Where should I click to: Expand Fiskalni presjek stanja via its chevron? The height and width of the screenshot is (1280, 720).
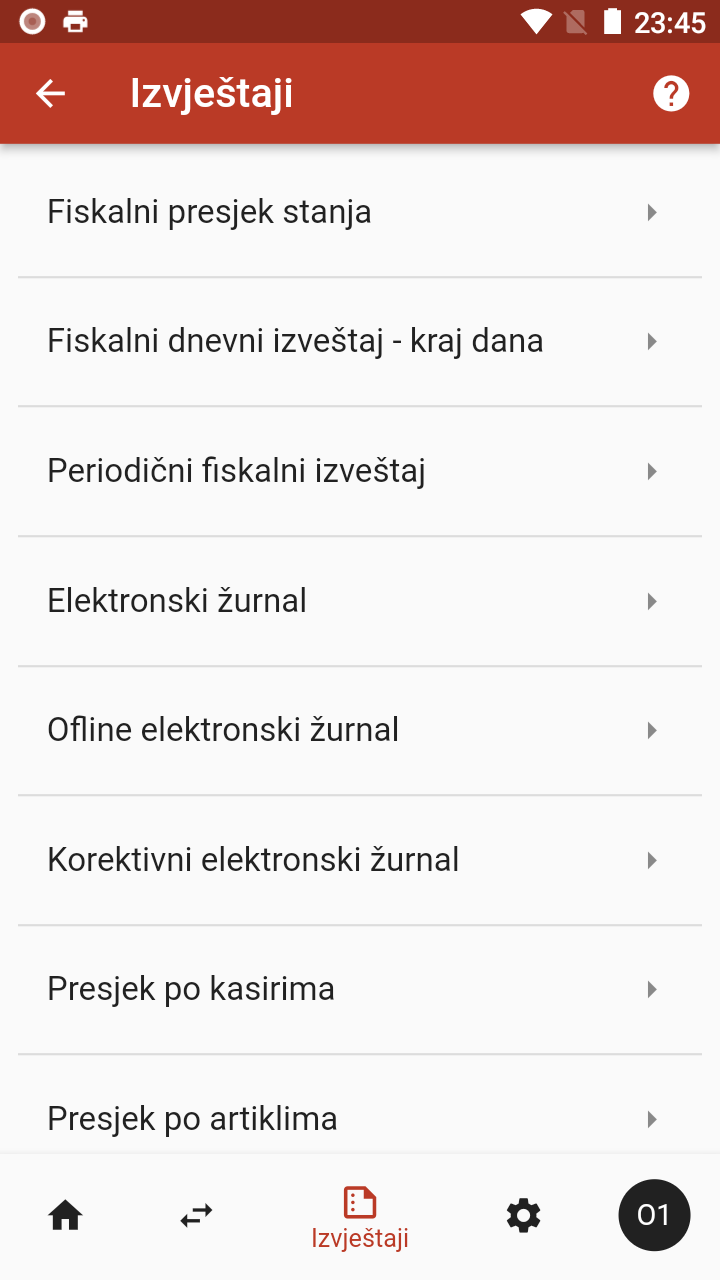pyautogui.click(x=652, y=211)
